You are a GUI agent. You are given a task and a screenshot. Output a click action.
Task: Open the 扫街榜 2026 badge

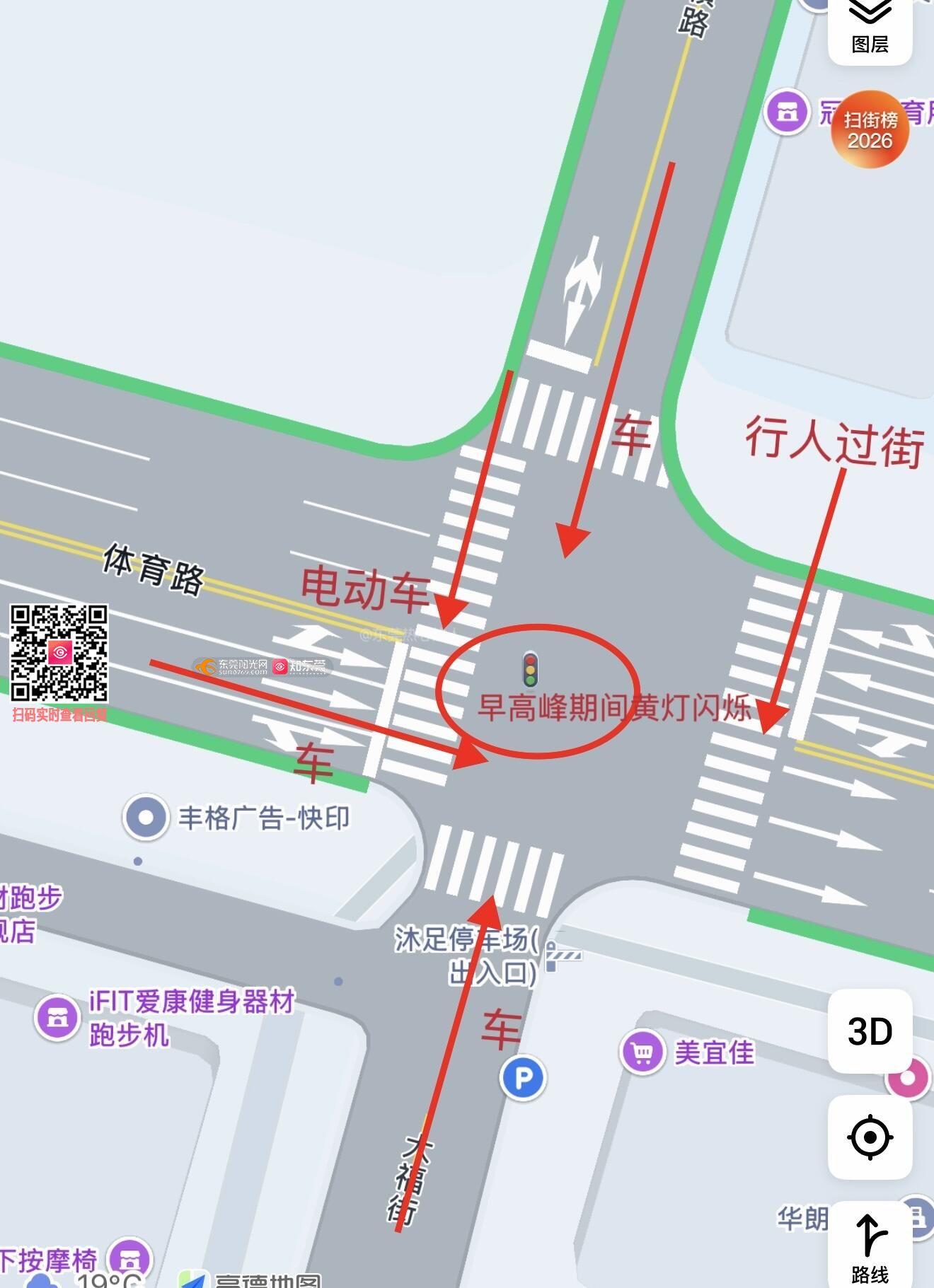coord(869,129)
